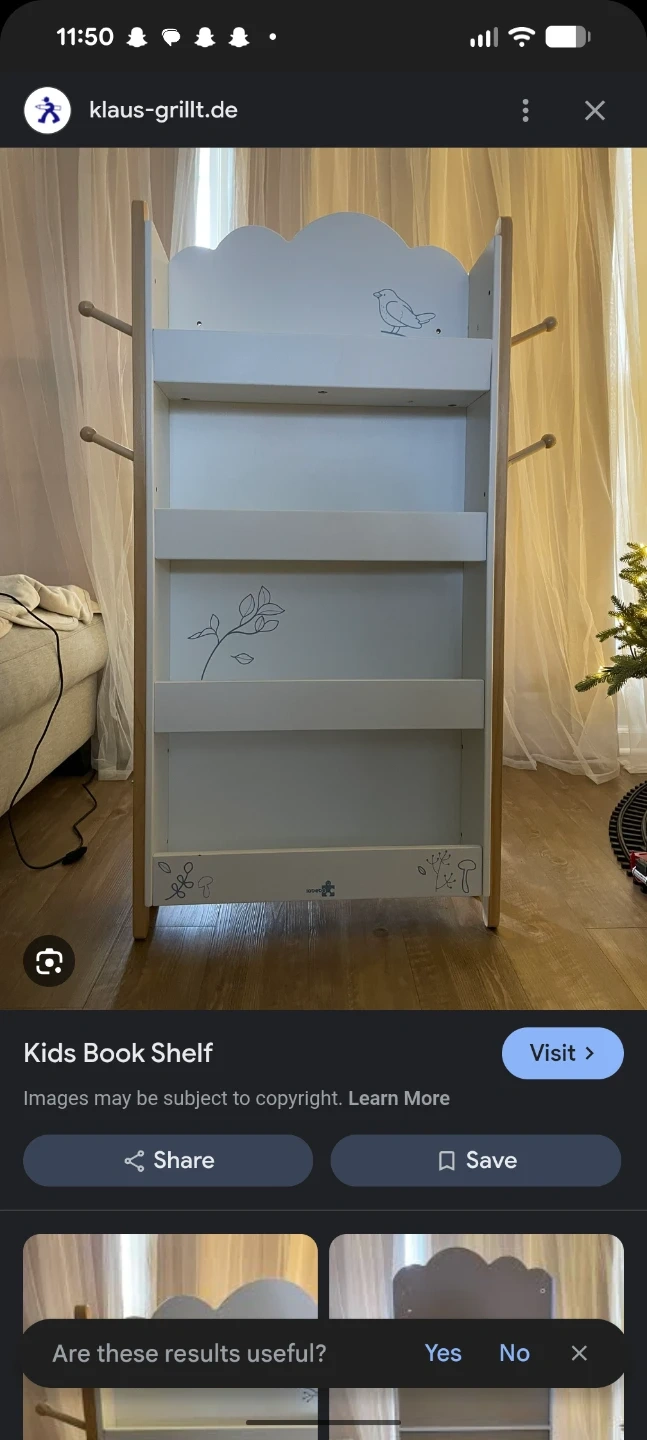
Task: Search this image with Lens icon
Action: [x=49, y=961]
